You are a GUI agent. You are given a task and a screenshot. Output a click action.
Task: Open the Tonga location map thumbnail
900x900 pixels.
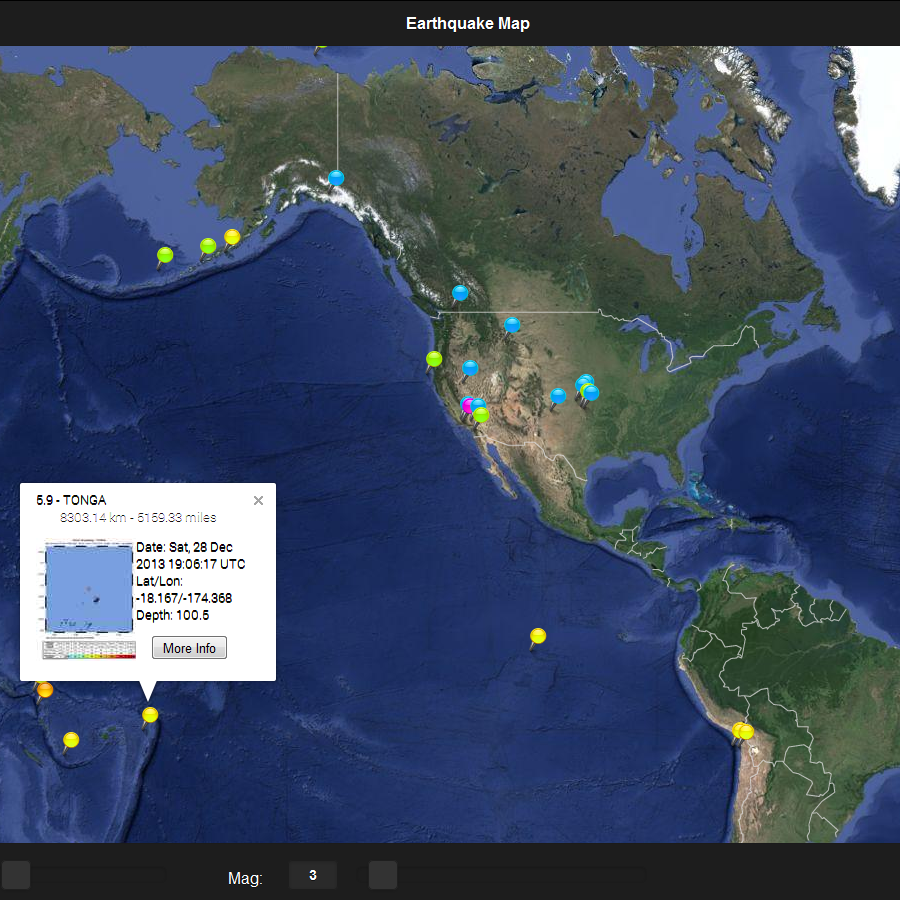90,588
